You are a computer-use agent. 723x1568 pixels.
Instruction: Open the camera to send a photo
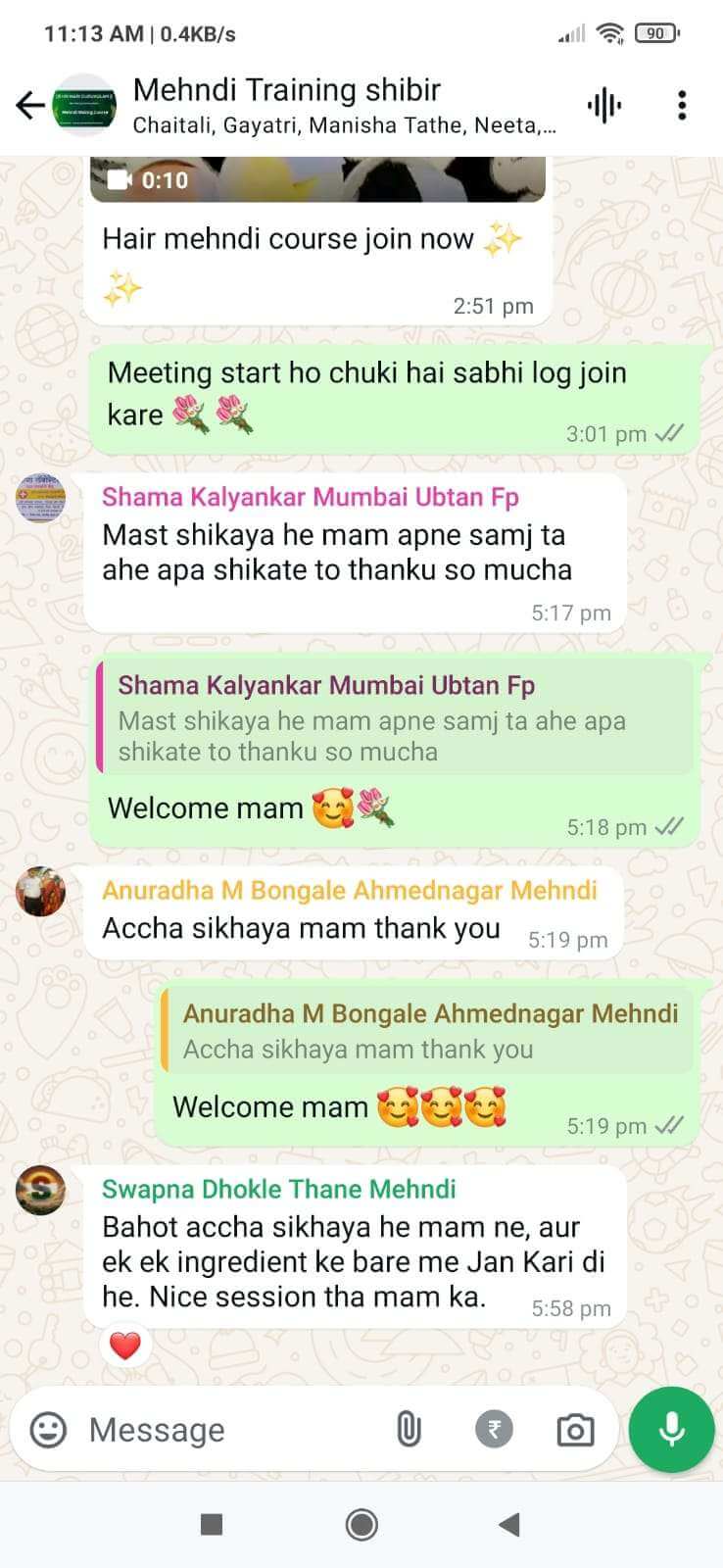(x=574, y=1430)
